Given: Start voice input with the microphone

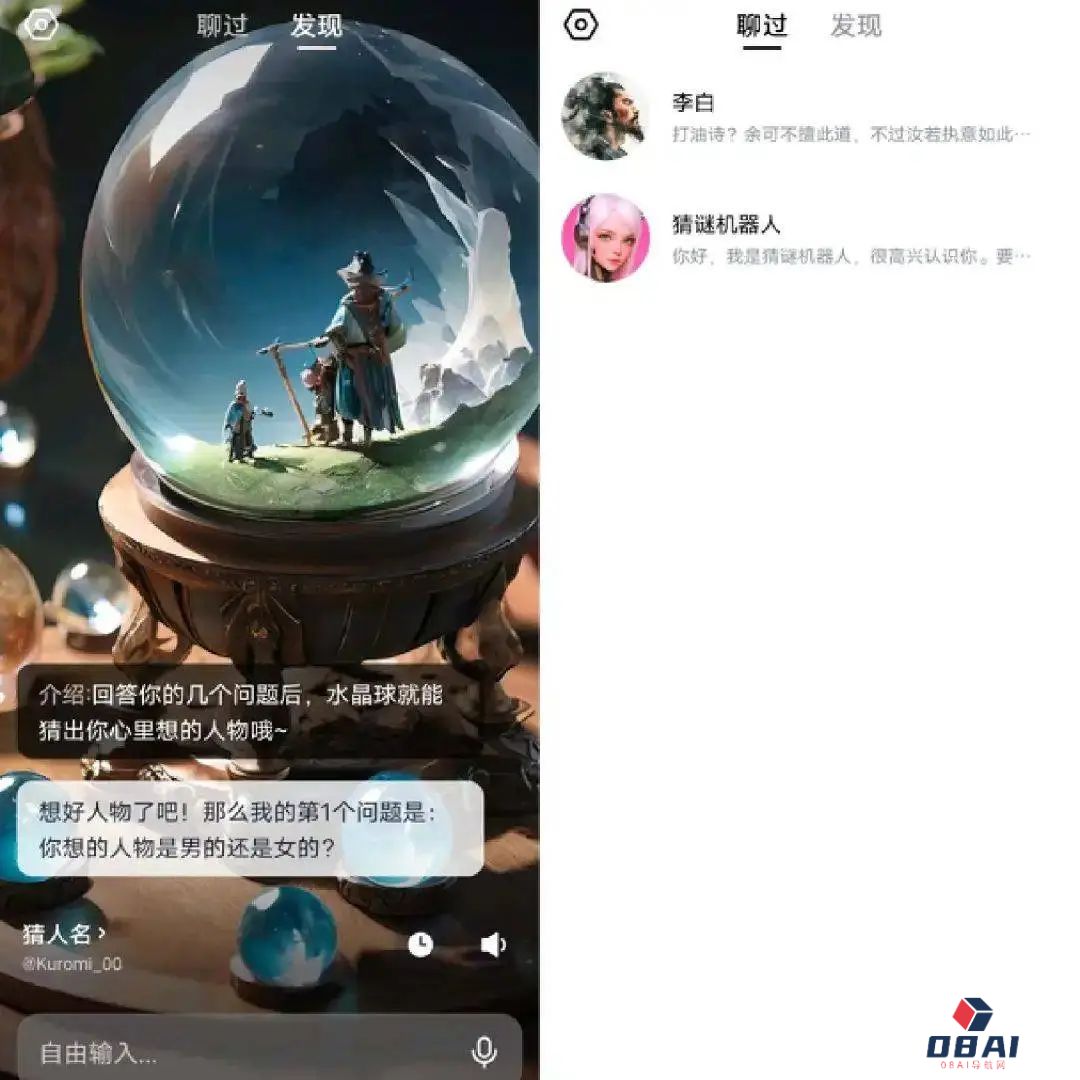Looking at the screenshot, I should (x=484, y=1051).
